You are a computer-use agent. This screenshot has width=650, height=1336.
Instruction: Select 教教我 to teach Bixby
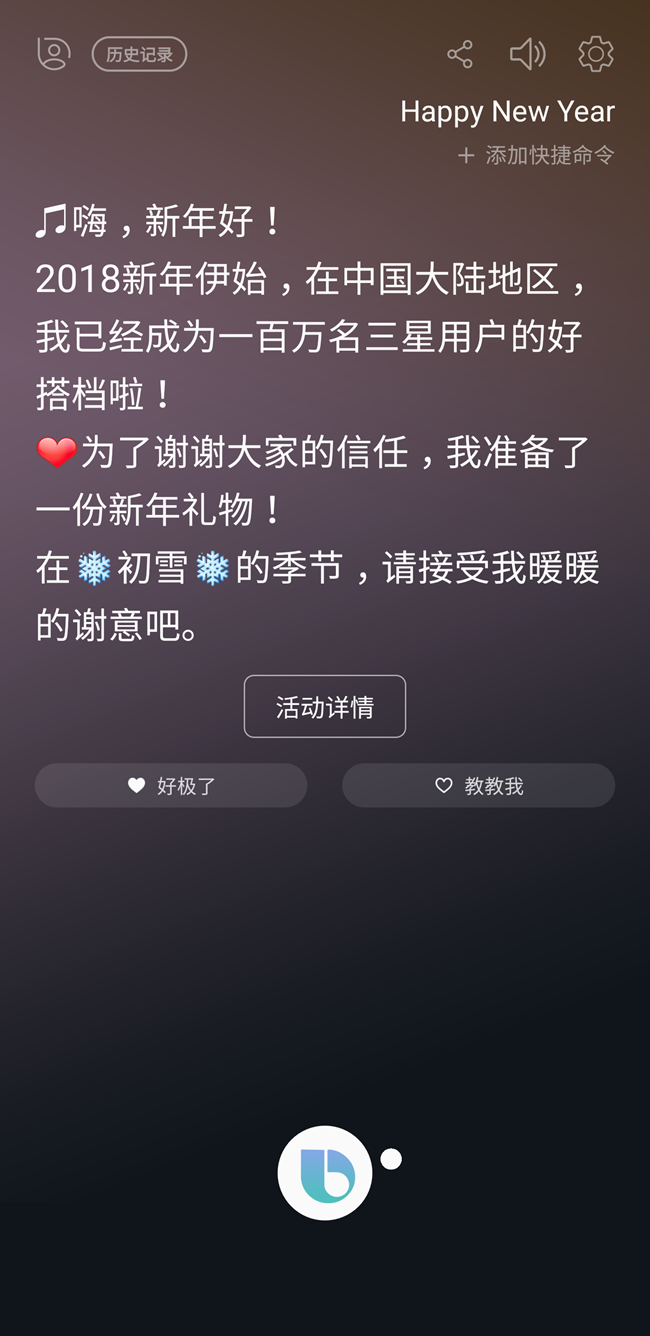coord(479,786)
